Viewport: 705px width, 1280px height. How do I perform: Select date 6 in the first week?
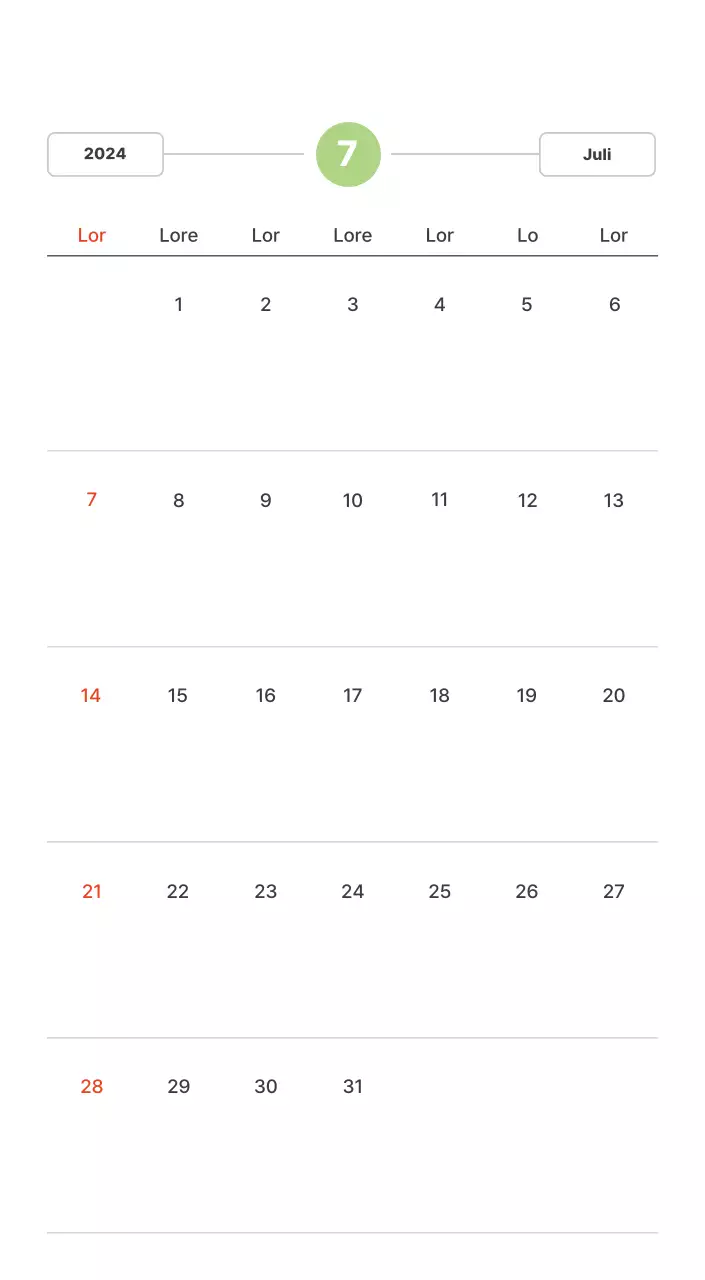[614, 305]
